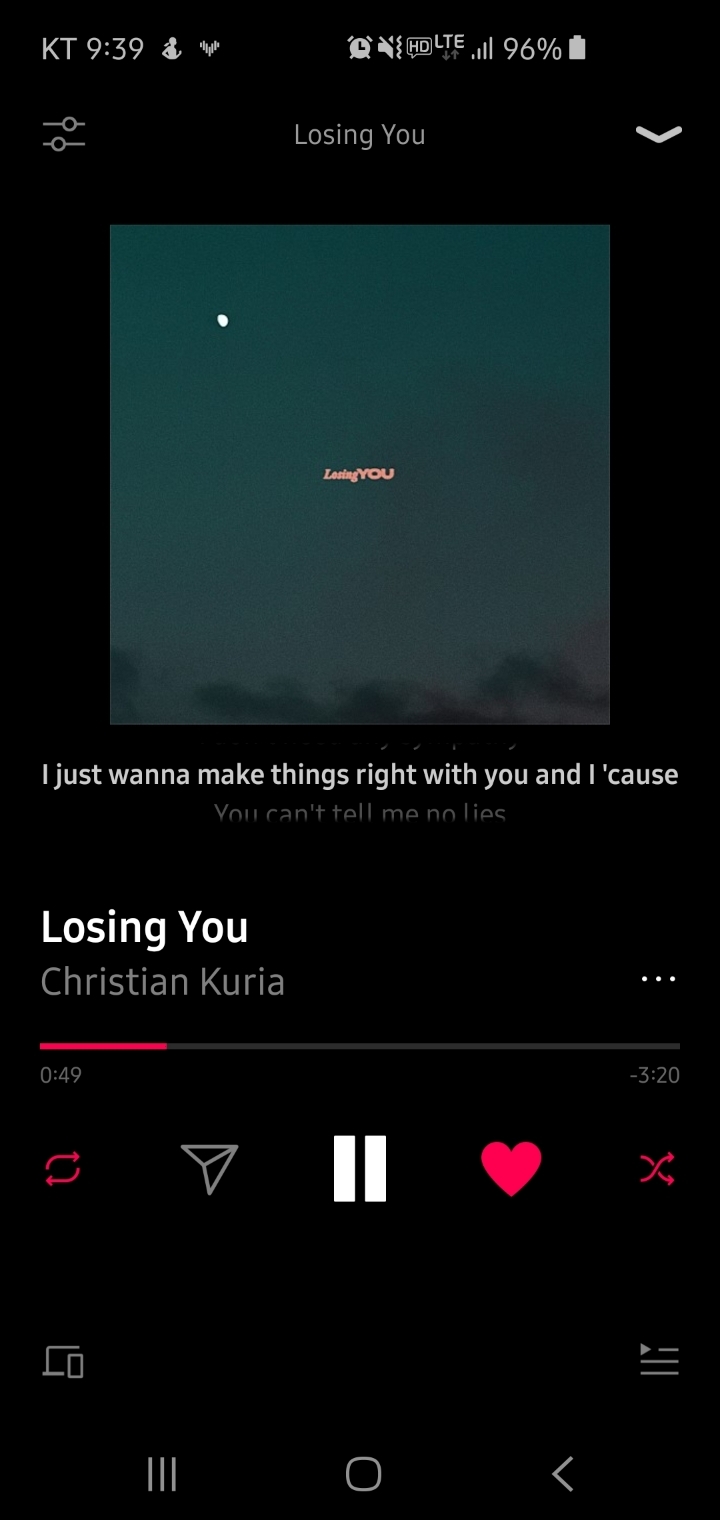Viewport: 720px width, 1520px height.
Task: Share the song via the paper plane icon
Action: [x=210, y=1167]
